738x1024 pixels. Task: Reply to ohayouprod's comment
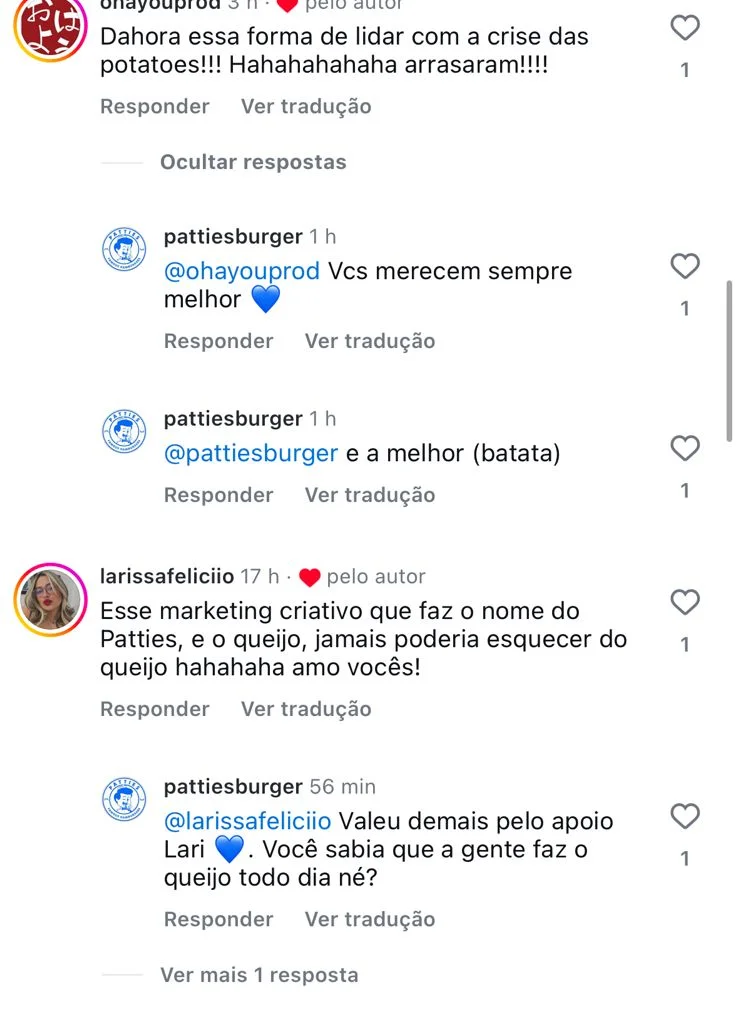[x=155, y=106]
